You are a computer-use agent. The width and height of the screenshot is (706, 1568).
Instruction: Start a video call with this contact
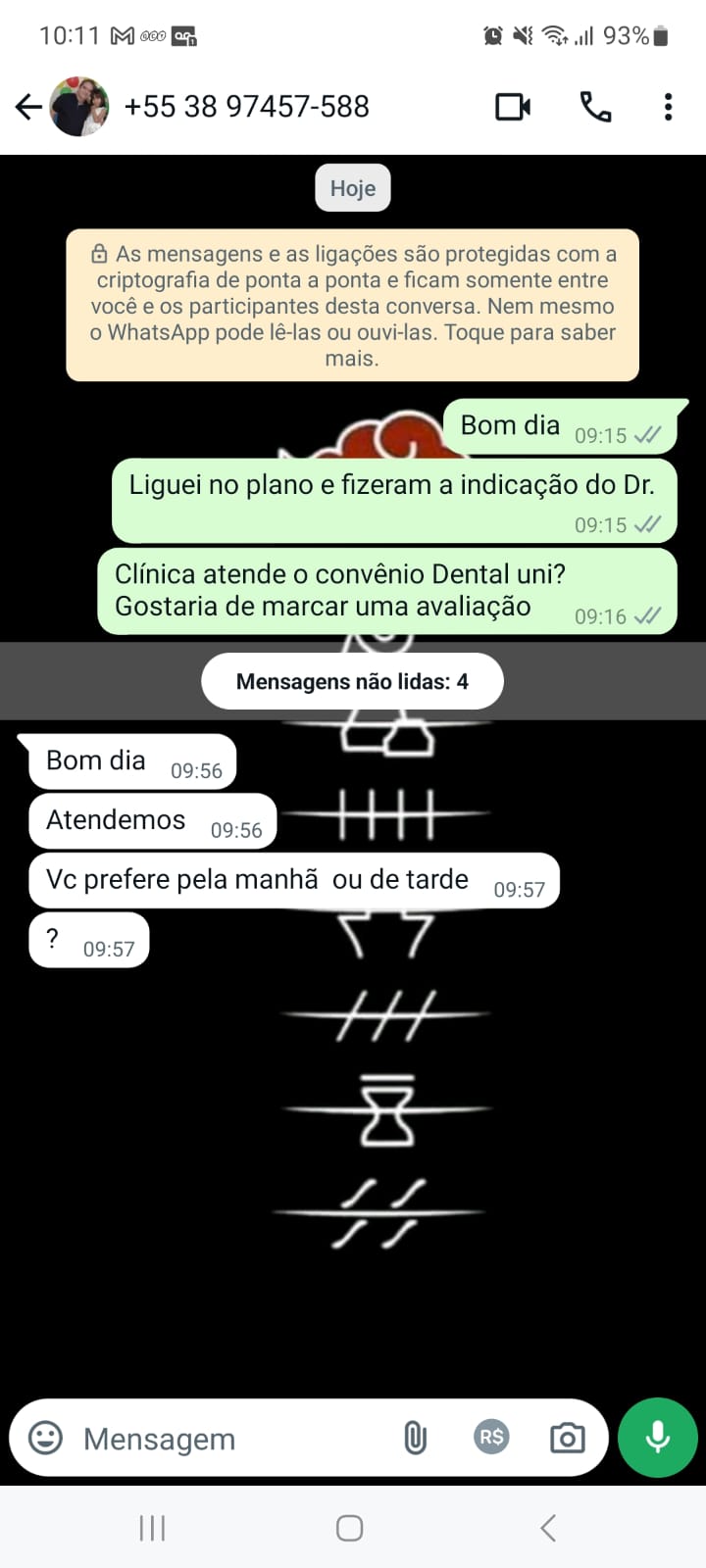tap(513, 107)
